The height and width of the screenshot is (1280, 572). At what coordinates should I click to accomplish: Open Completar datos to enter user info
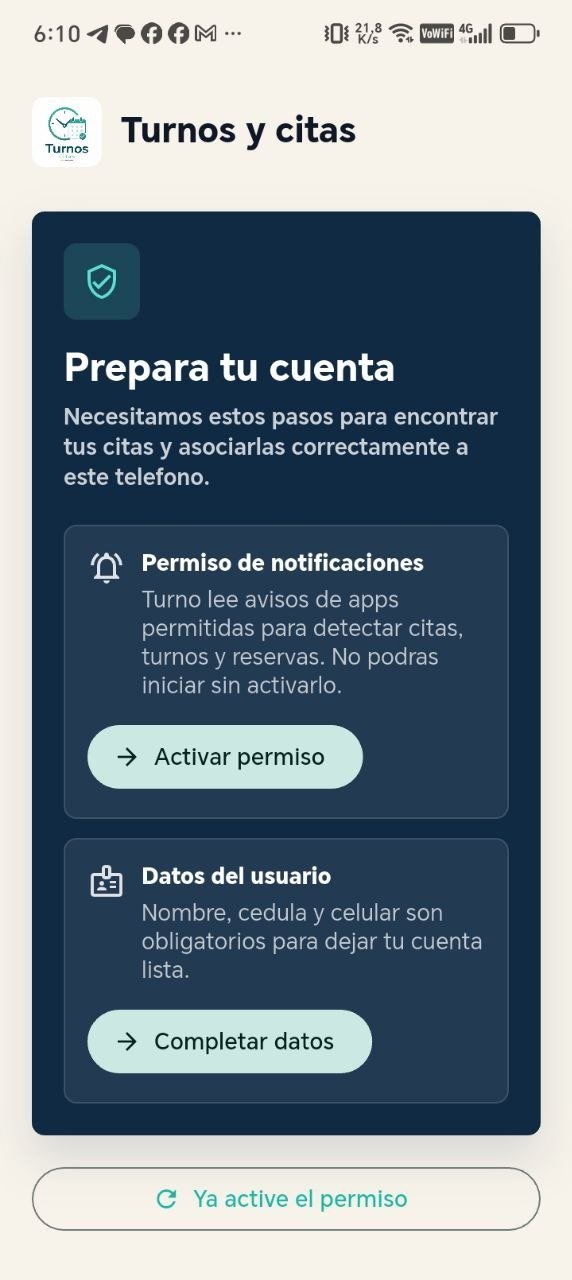point(230,1041)
